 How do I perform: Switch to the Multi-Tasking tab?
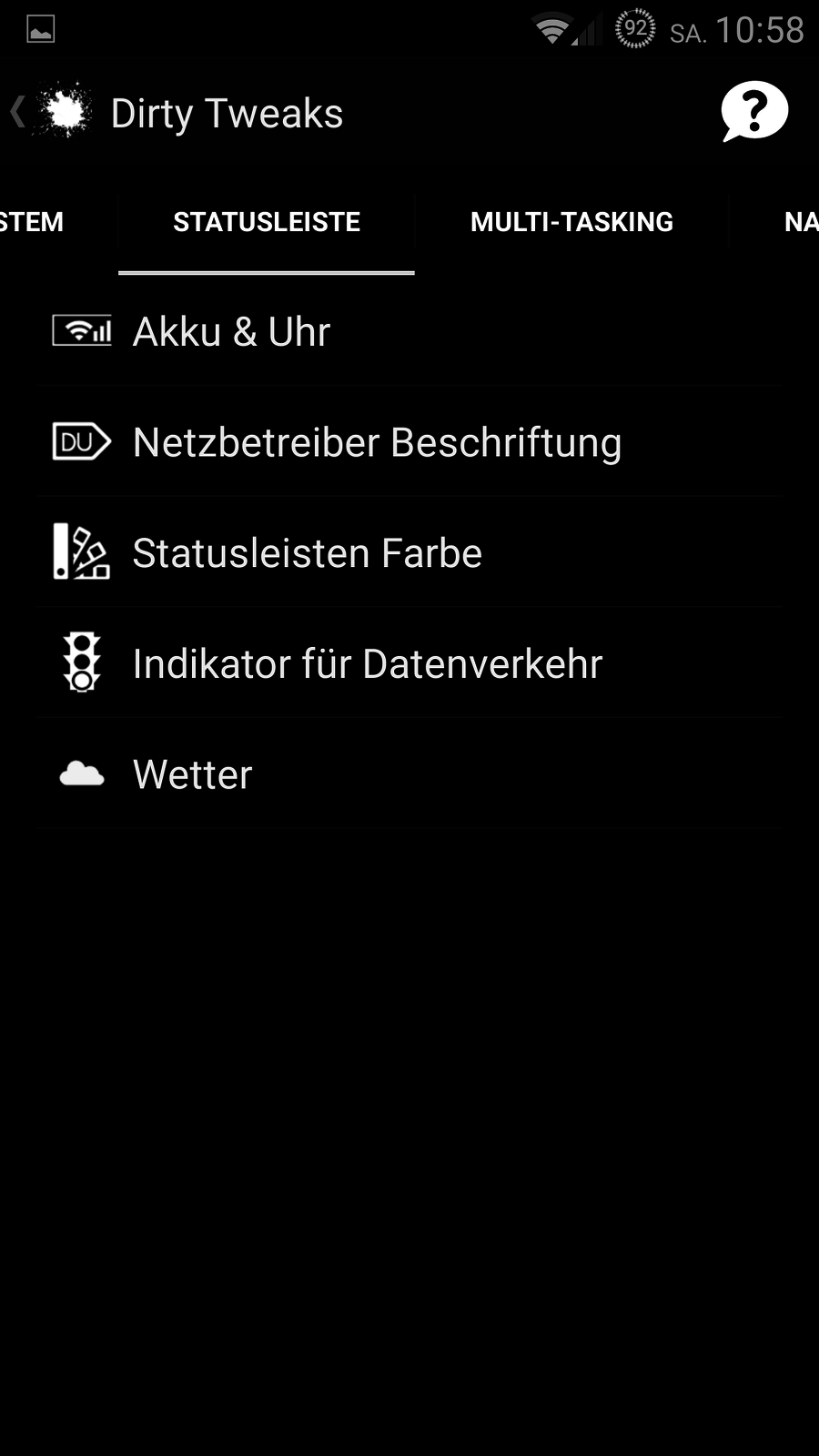point(571,222)
